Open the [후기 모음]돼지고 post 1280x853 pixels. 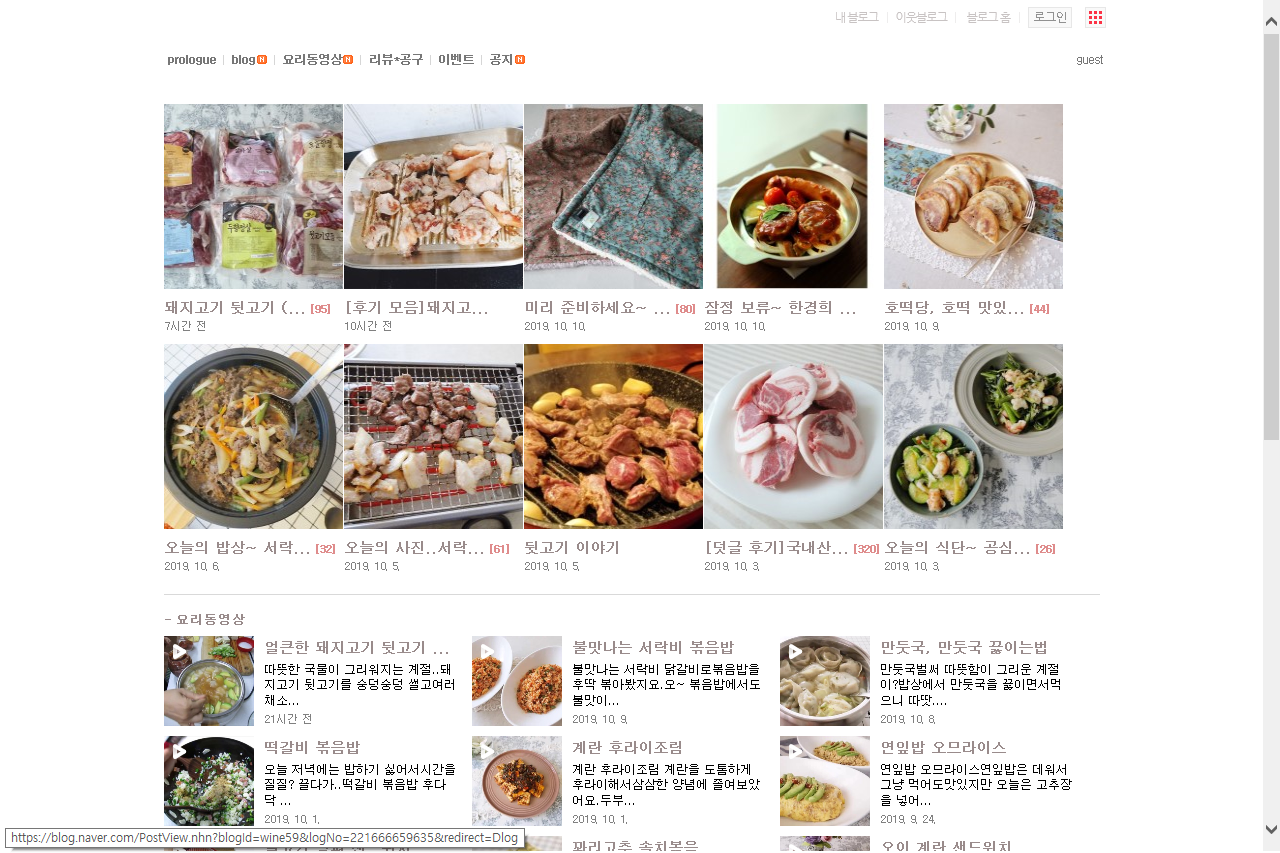[x=416, y=308]
